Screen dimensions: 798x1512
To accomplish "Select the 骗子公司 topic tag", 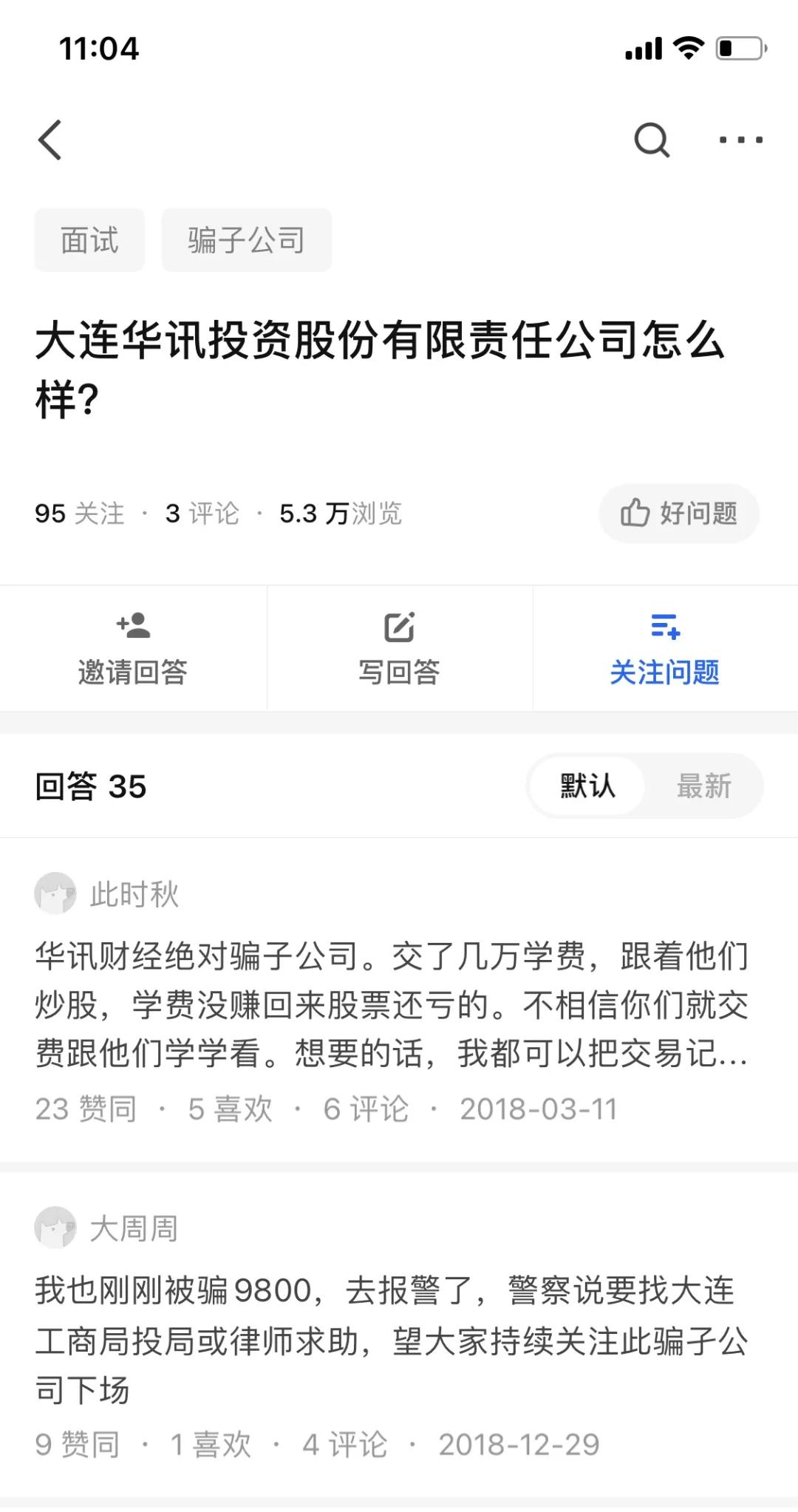I will (x=245, y=239).
